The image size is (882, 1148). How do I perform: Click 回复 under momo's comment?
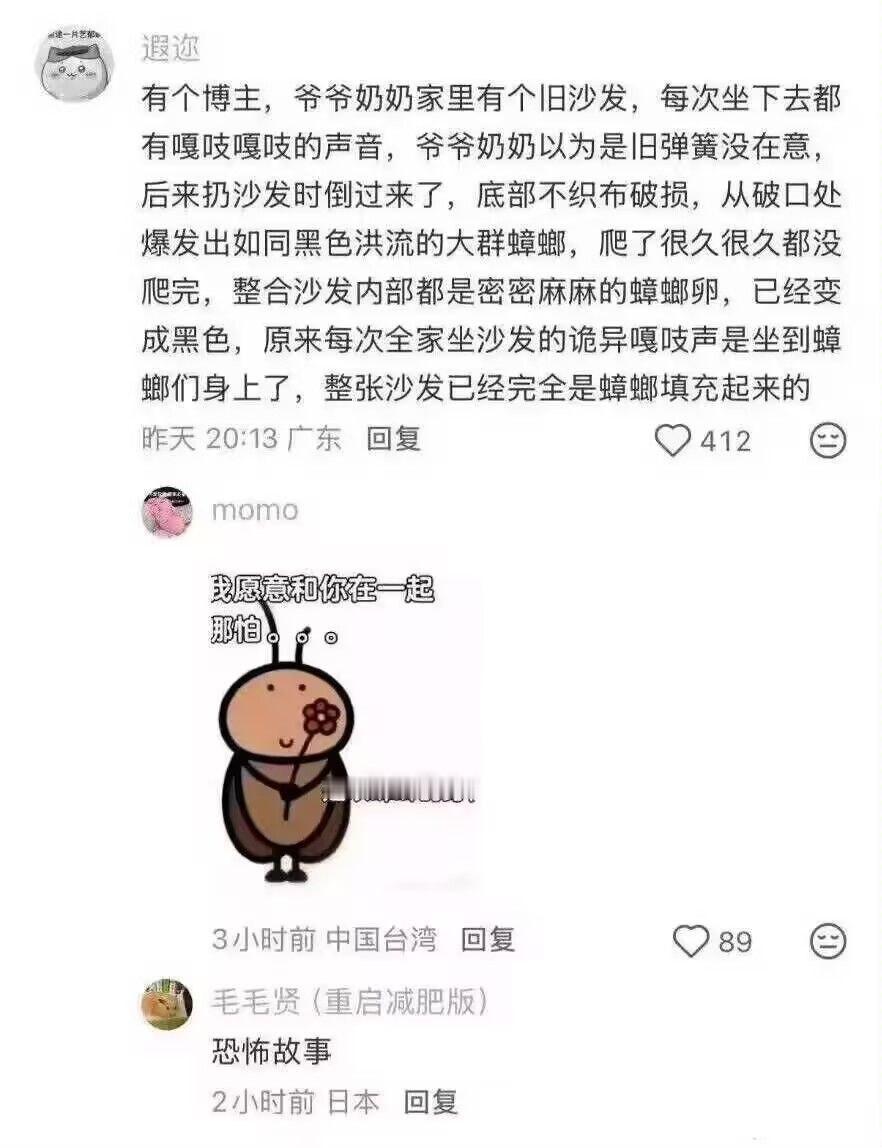(487, 939)
